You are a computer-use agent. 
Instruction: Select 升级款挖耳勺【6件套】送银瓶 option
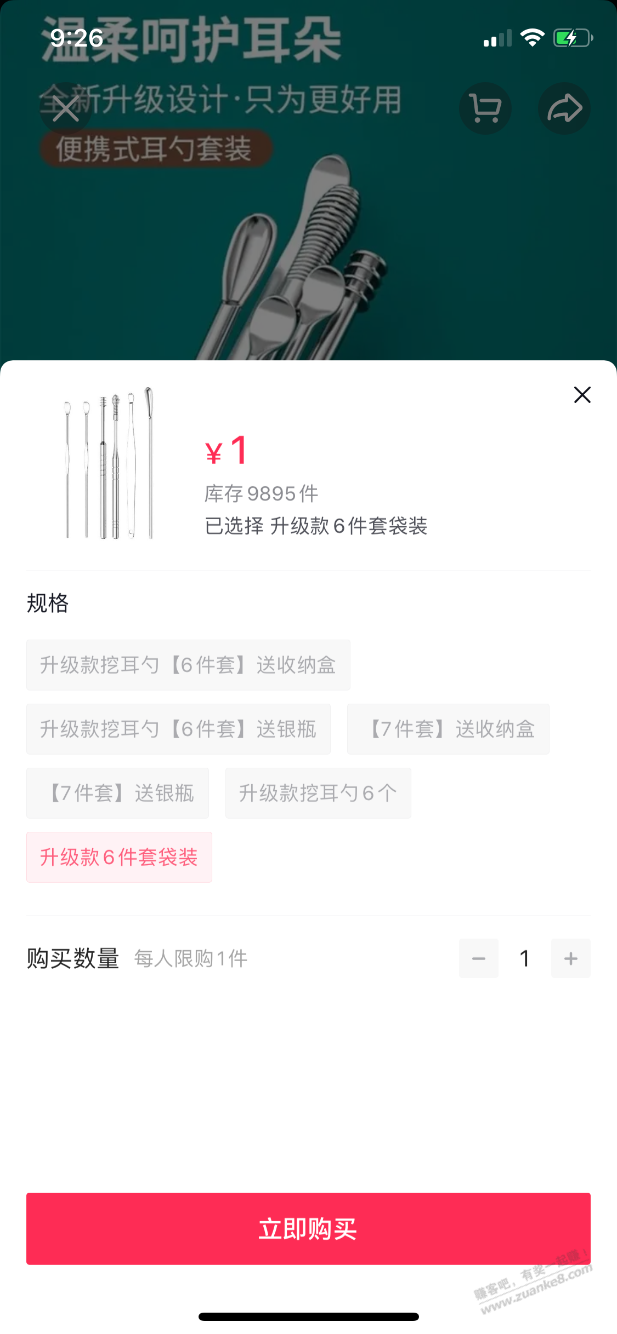178,730
